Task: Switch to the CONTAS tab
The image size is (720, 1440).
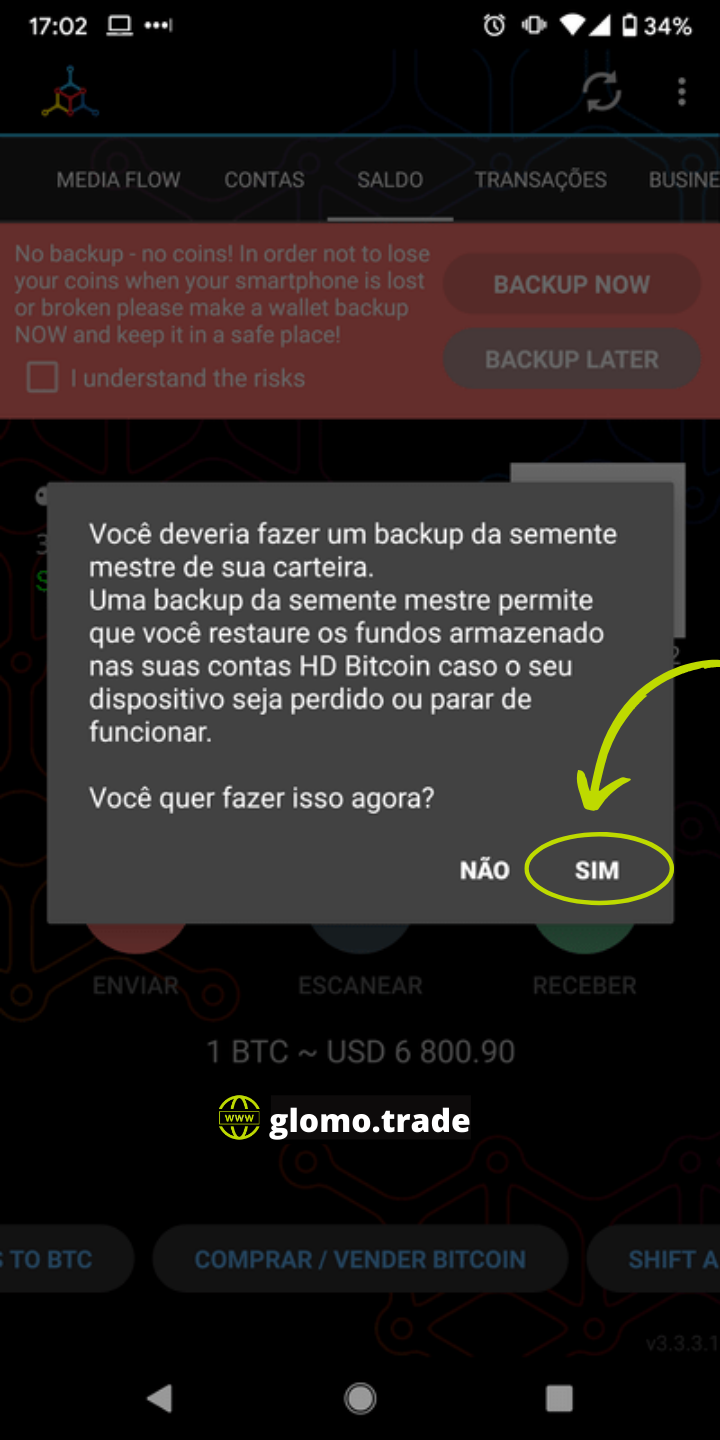Action: click(x=264, y=180)
